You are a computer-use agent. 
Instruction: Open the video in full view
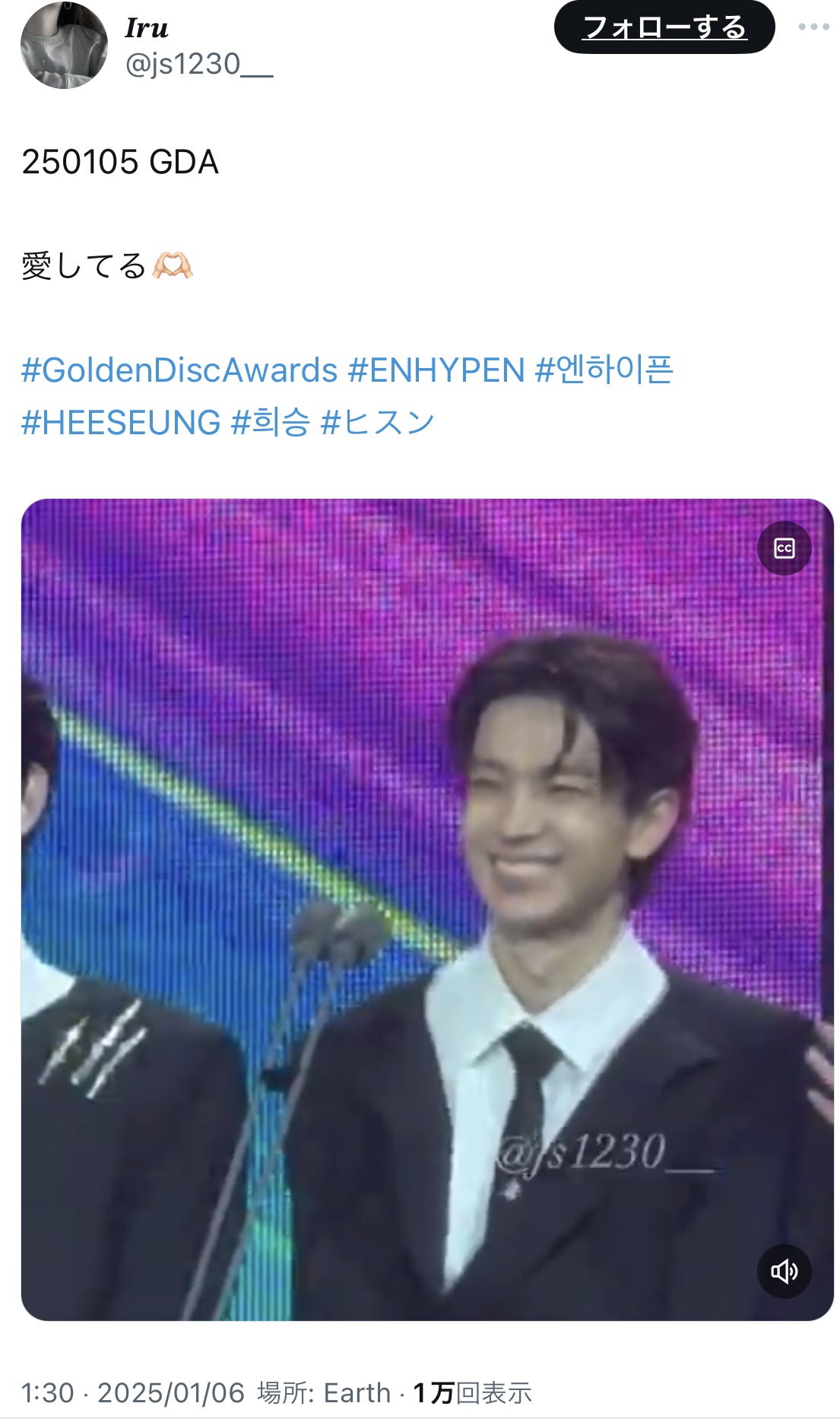[427, 909]
